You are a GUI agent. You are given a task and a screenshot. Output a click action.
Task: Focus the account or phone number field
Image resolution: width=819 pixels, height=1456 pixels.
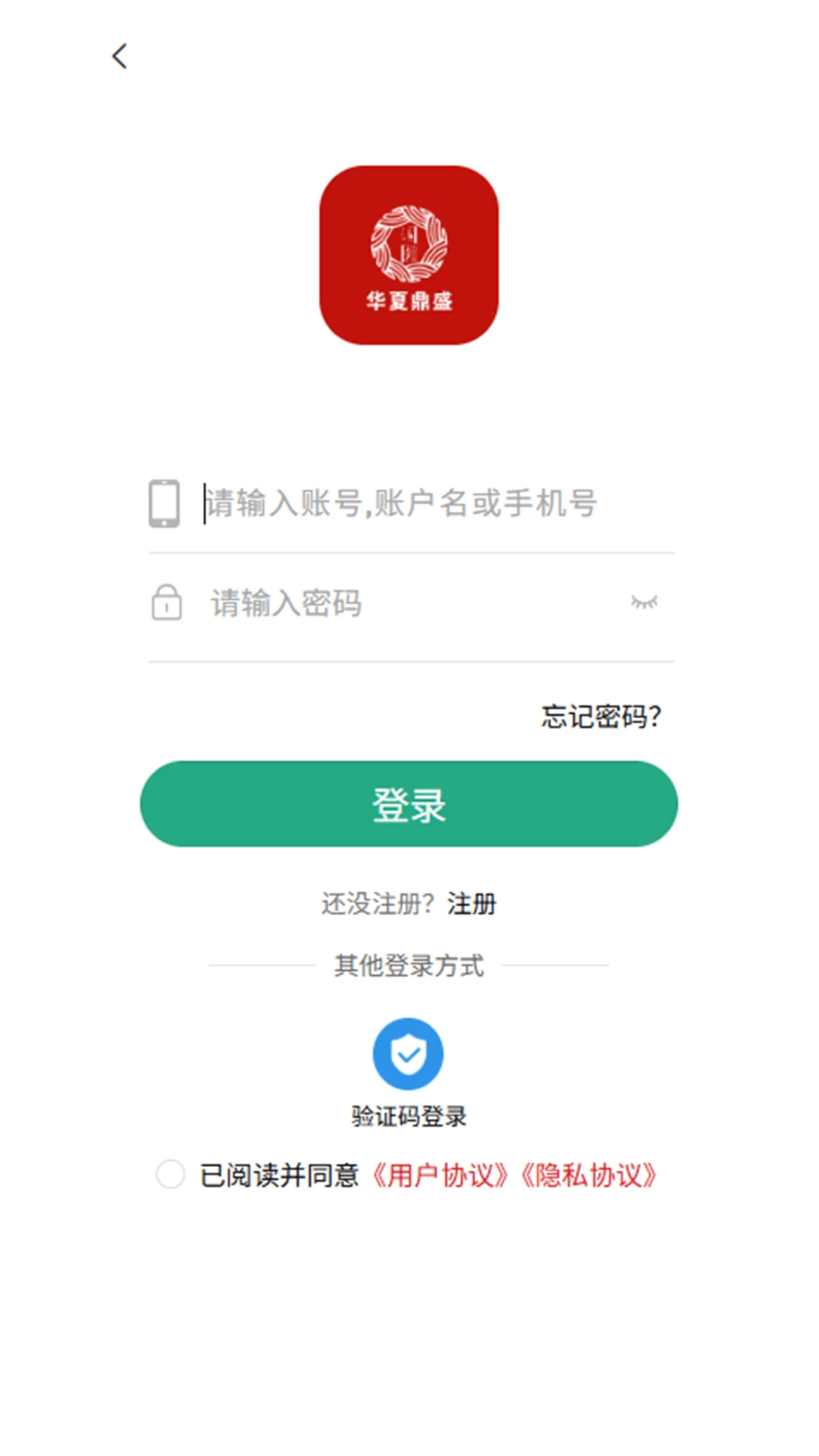425,504
